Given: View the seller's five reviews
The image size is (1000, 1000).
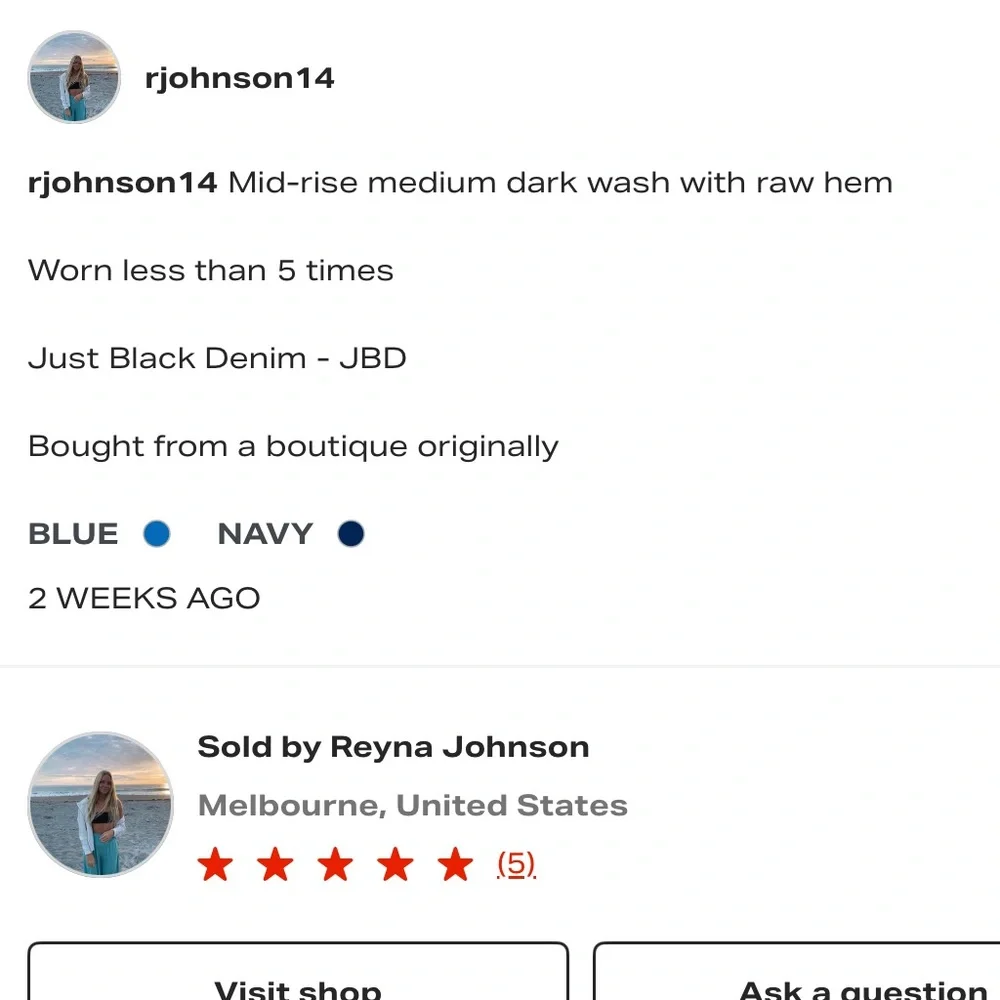Looking at the screenshot, I should (516, 863).
